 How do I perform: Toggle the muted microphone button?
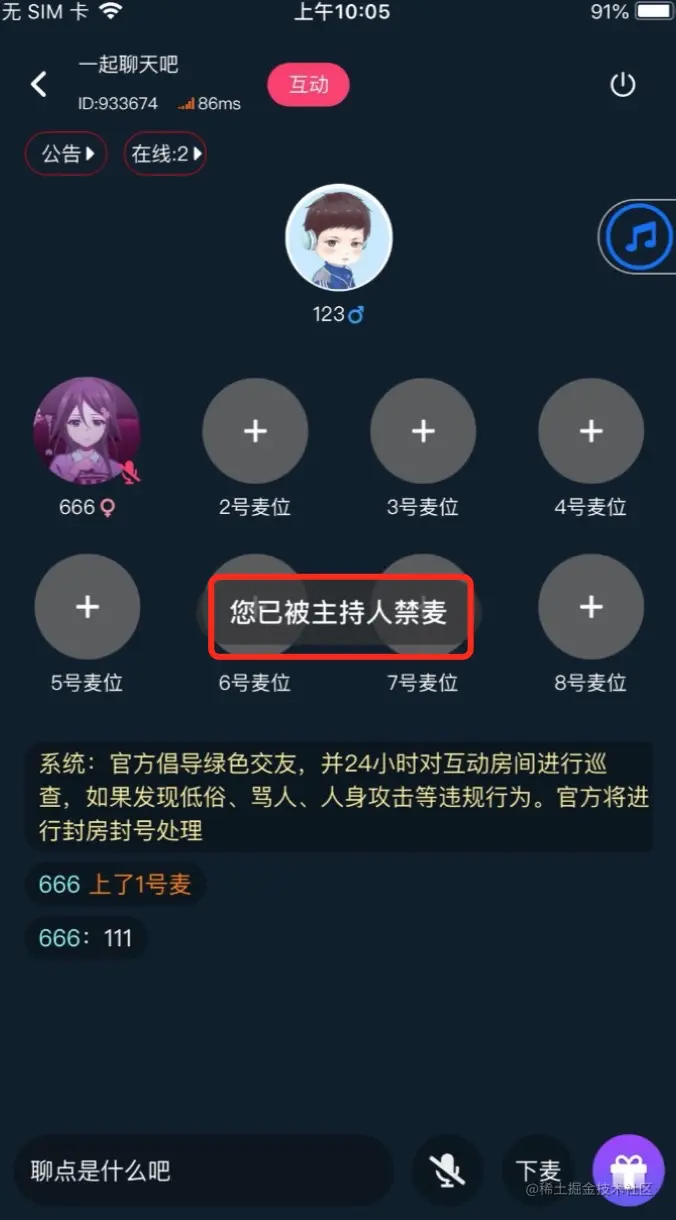pyautogui.click(x=447, y=1170)
